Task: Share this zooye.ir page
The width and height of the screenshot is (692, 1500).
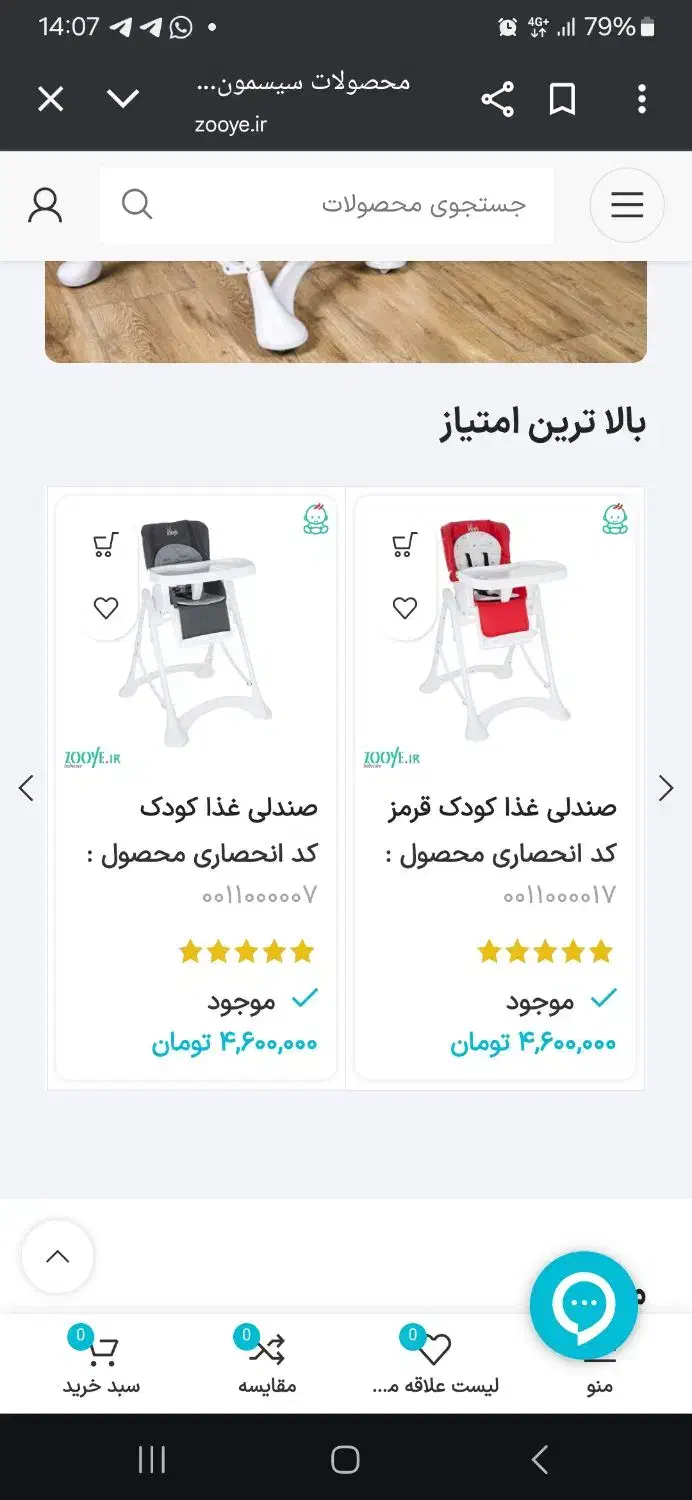Action: tap(497, 99)
